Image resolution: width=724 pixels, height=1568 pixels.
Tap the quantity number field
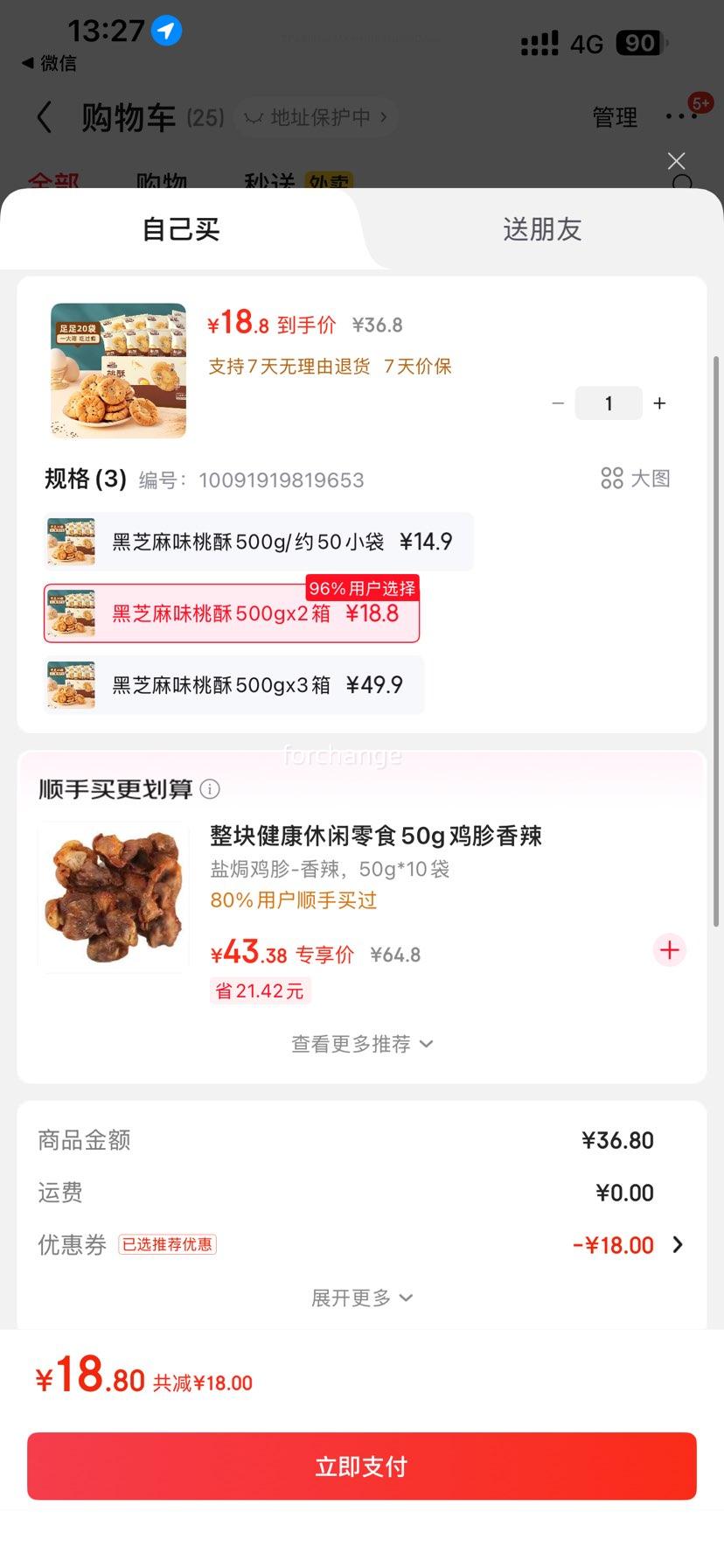pos(609,403)
